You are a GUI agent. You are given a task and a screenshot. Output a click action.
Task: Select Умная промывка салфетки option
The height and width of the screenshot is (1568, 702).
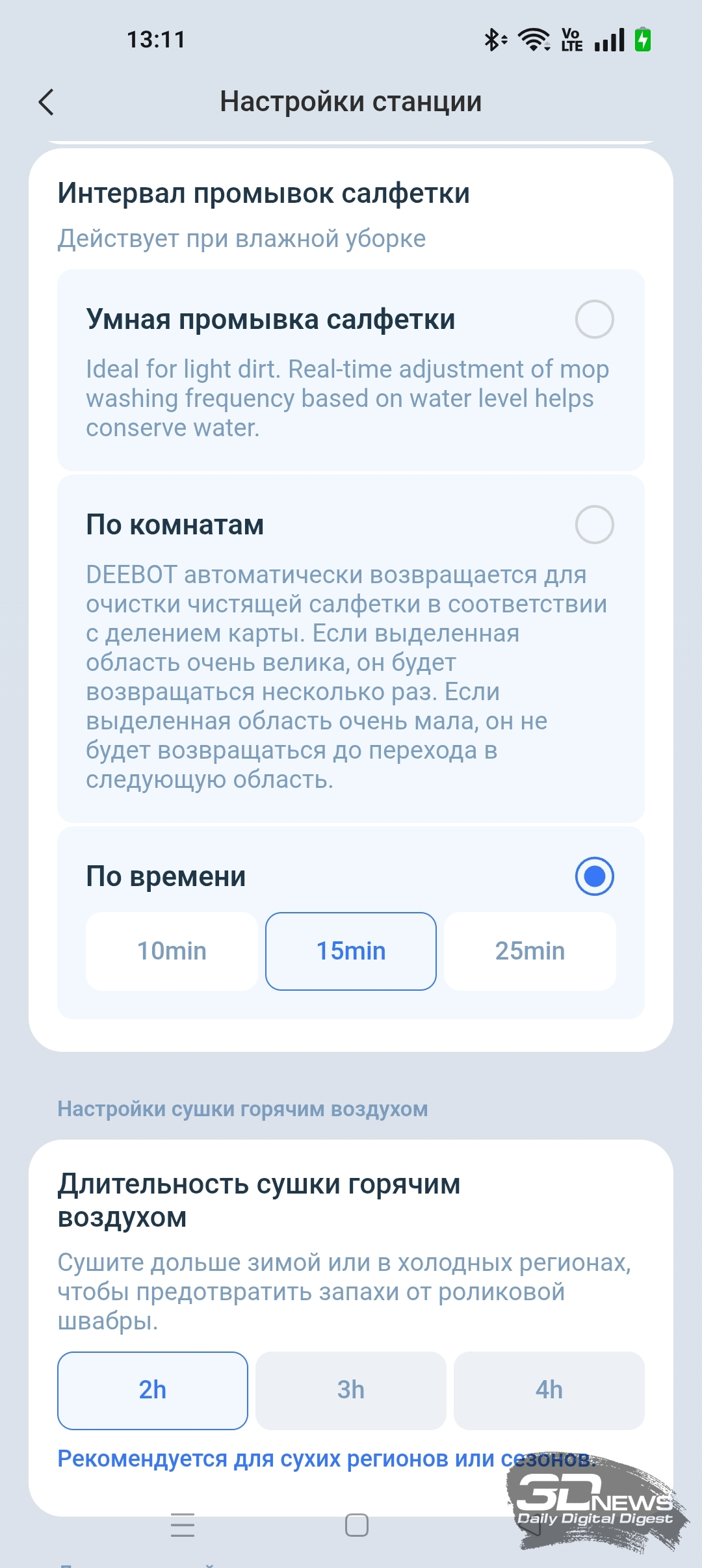(x=594, y=319)
